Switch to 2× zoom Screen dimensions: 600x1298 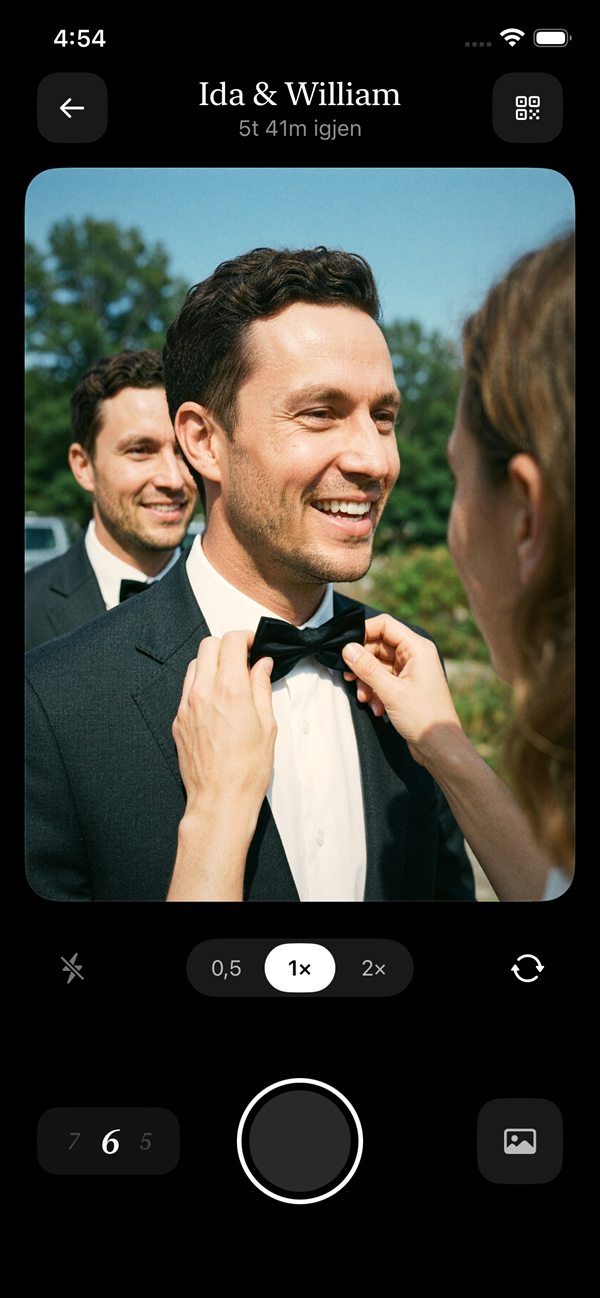[374, 968]
